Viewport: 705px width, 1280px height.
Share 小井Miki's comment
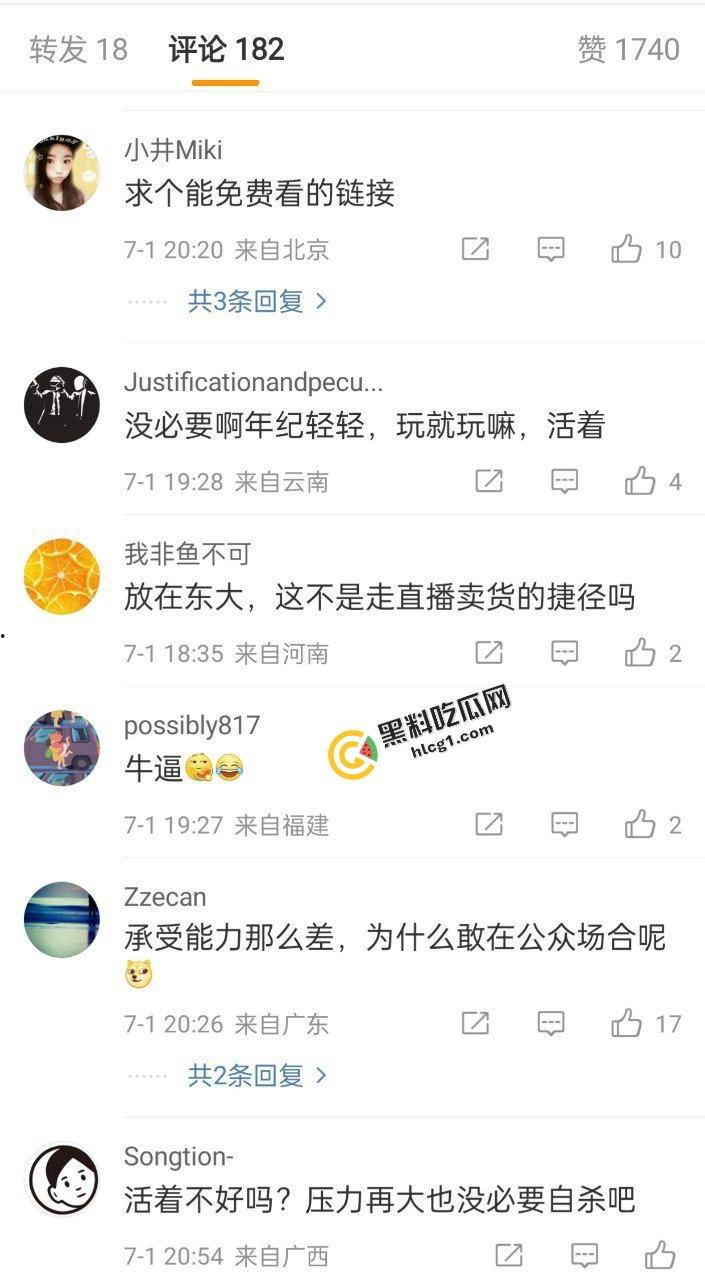(x=475, y=249)
